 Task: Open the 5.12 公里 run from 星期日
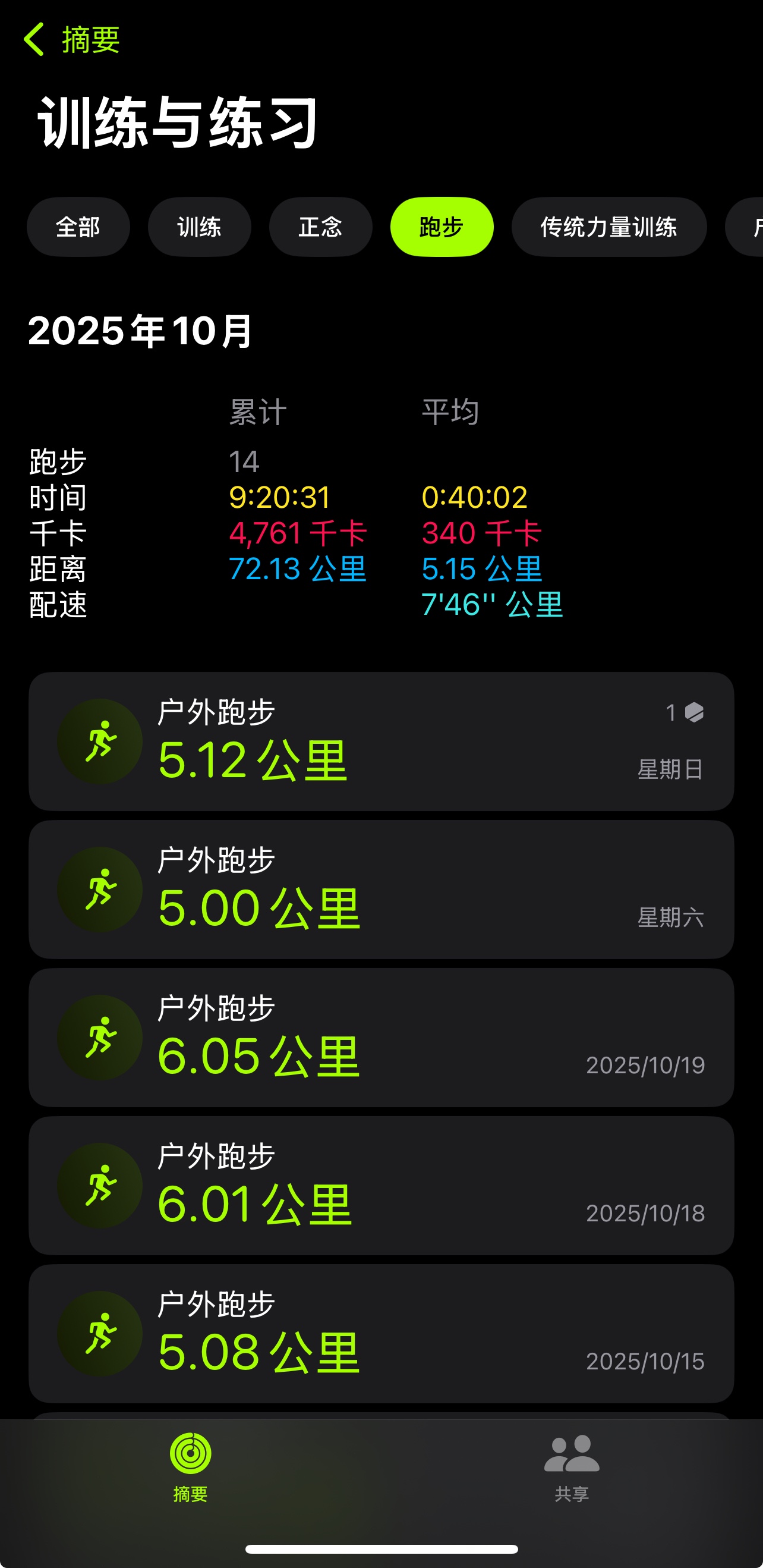tap(381, 741)
